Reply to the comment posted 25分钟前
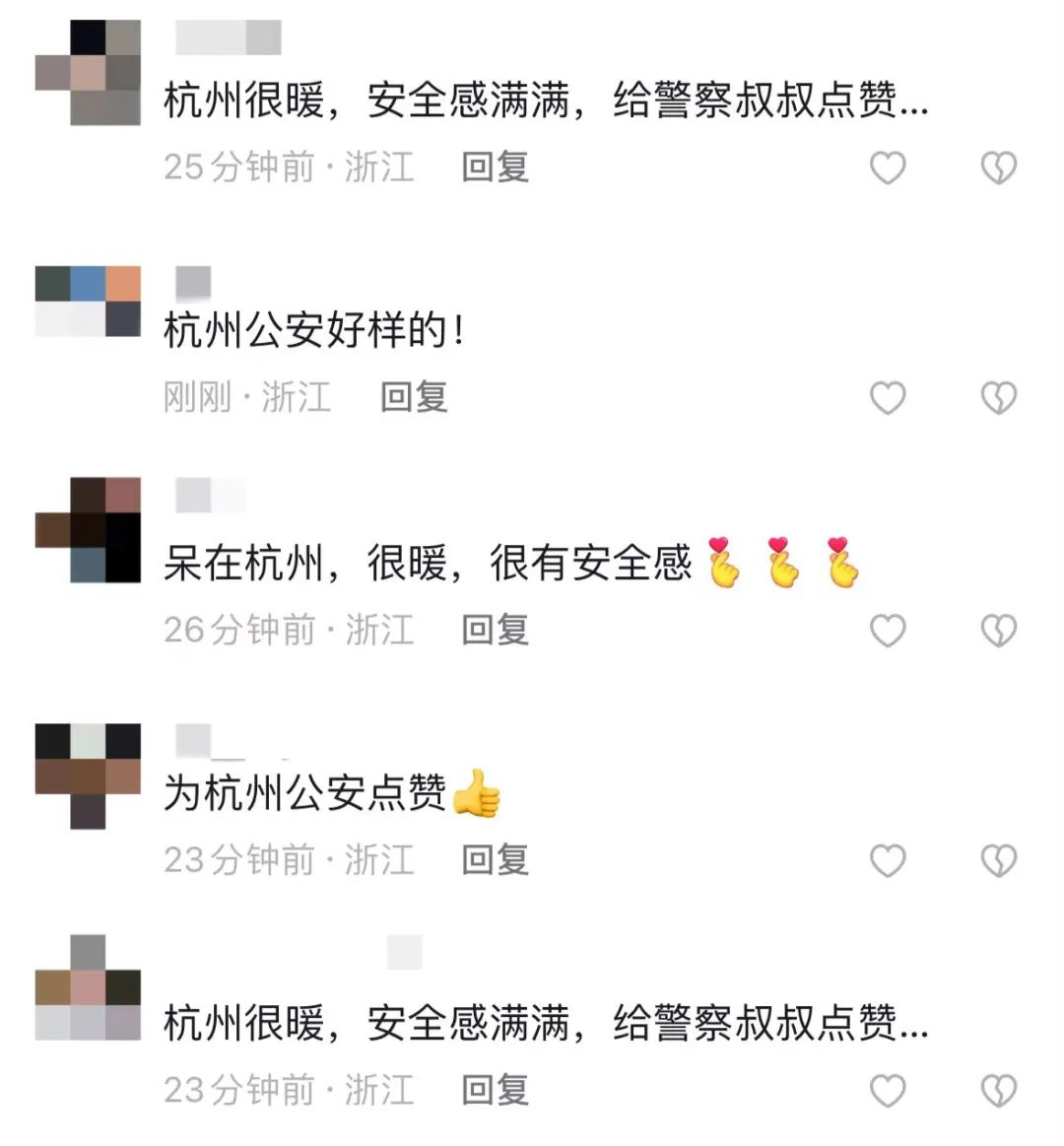The image size is (1064, 1146). point(496,168)
